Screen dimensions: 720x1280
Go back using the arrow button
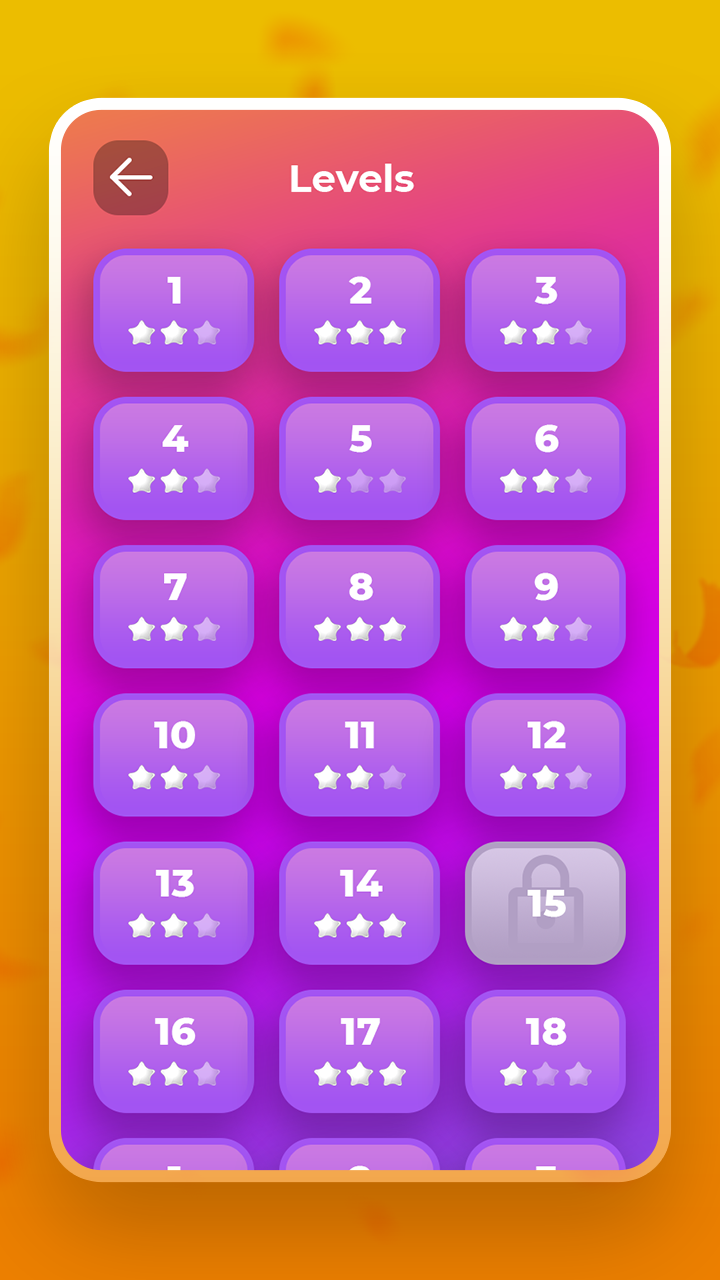131,178
